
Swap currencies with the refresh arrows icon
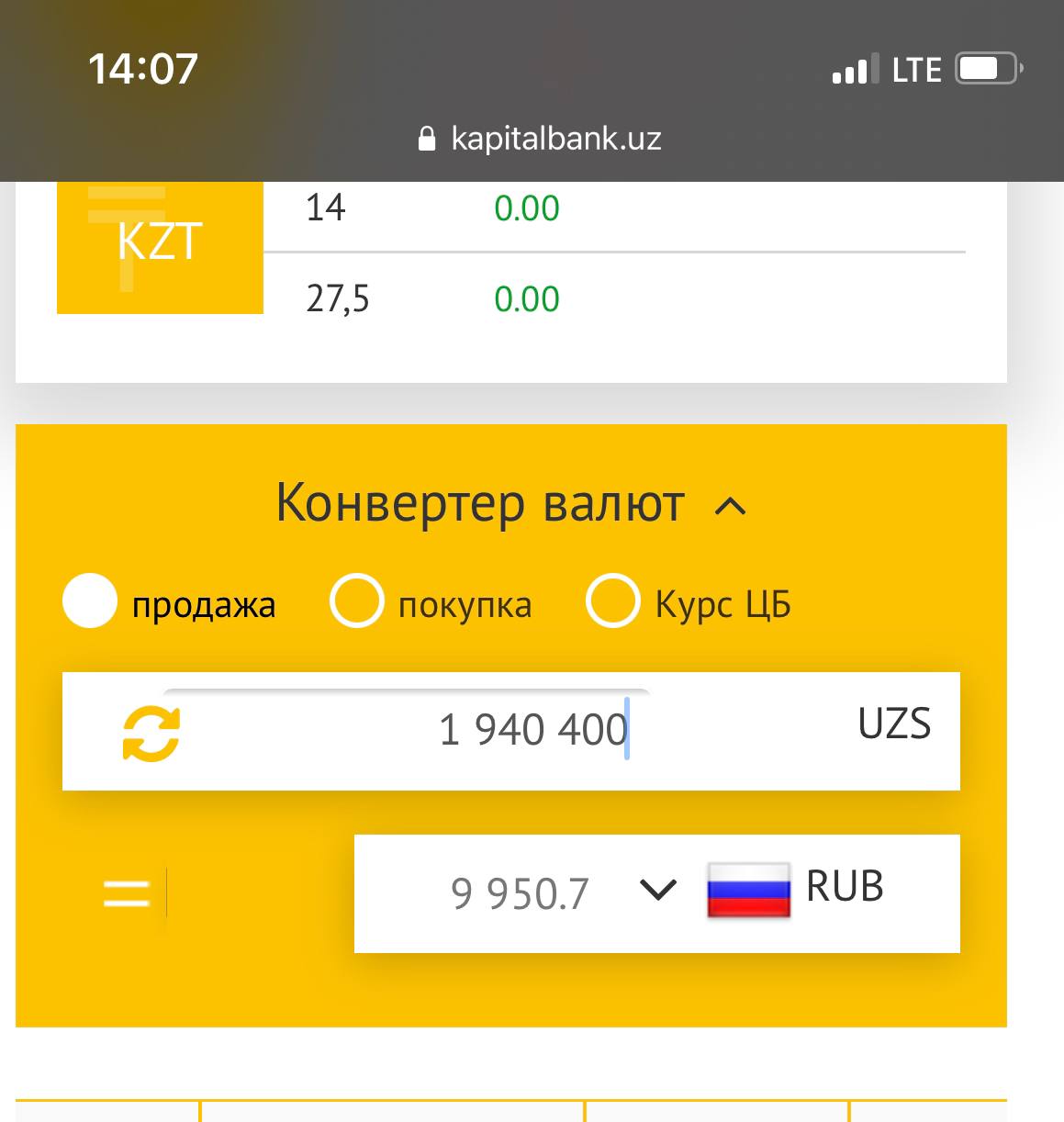coord(151,733)
